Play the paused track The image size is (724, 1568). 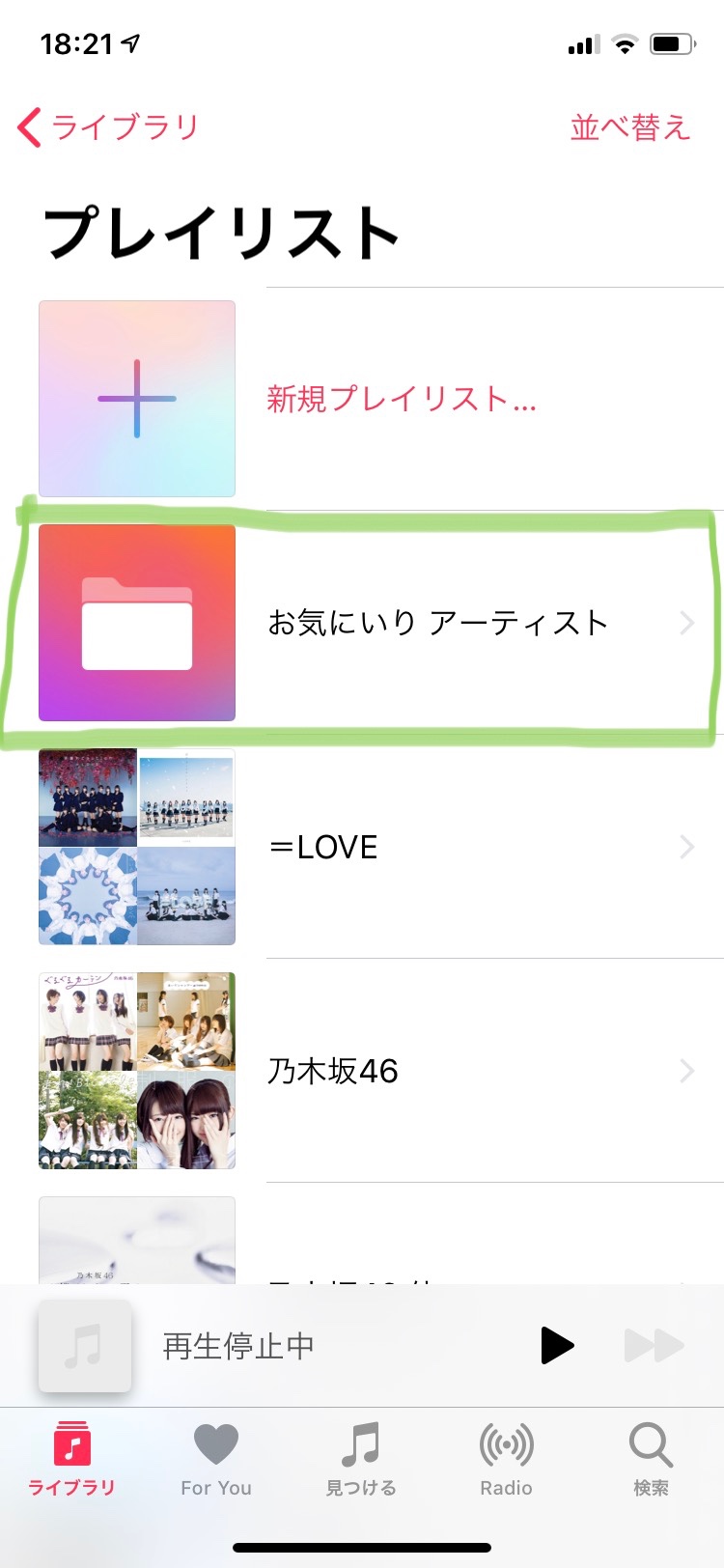557,1346
